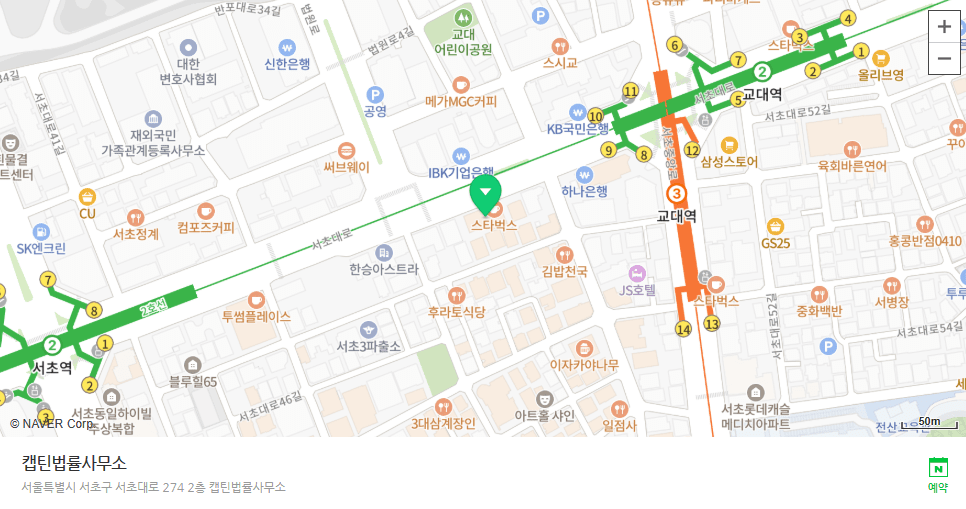This screenshot has height=509, width=966.
Task: Open the 신한은행 place marker
Action: (x=288, y=46)
